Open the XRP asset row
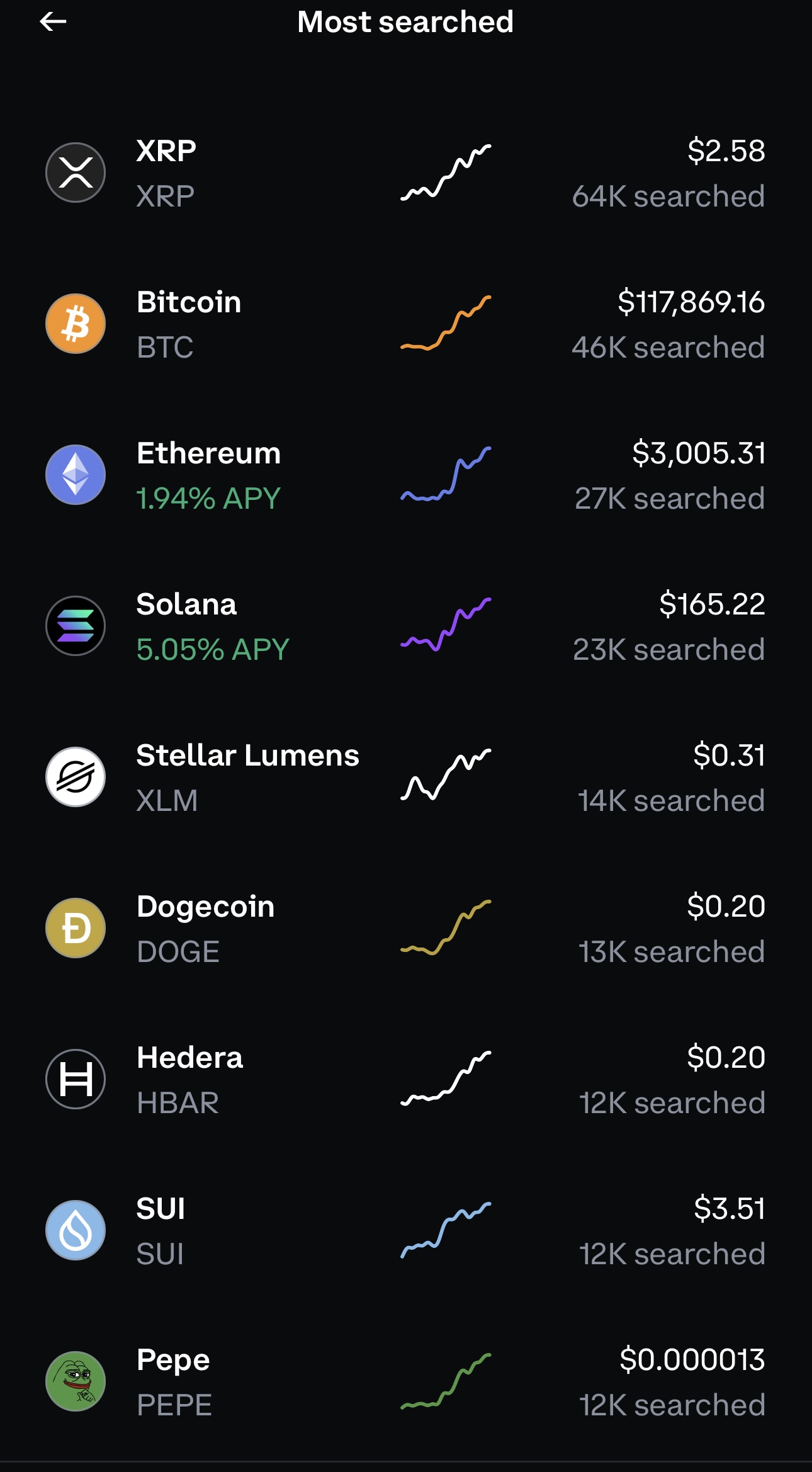 point(406,173)
